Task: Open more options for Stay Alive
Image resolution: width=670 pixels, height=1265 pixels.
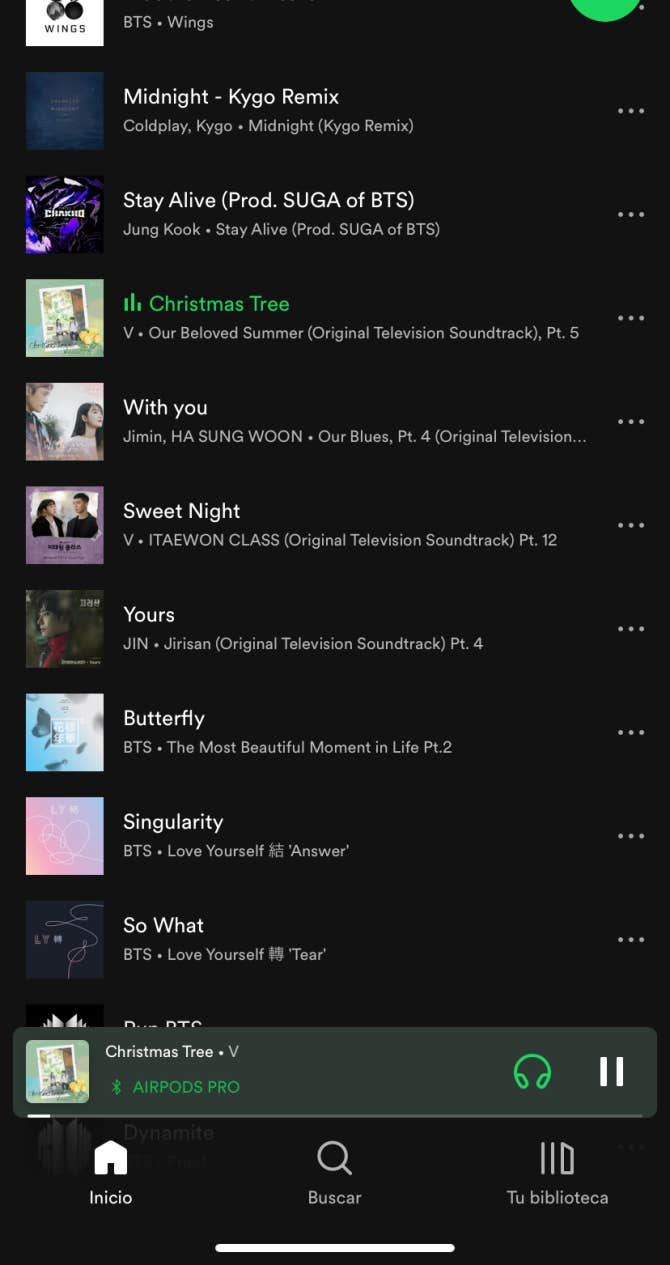Action: [631, 214]
